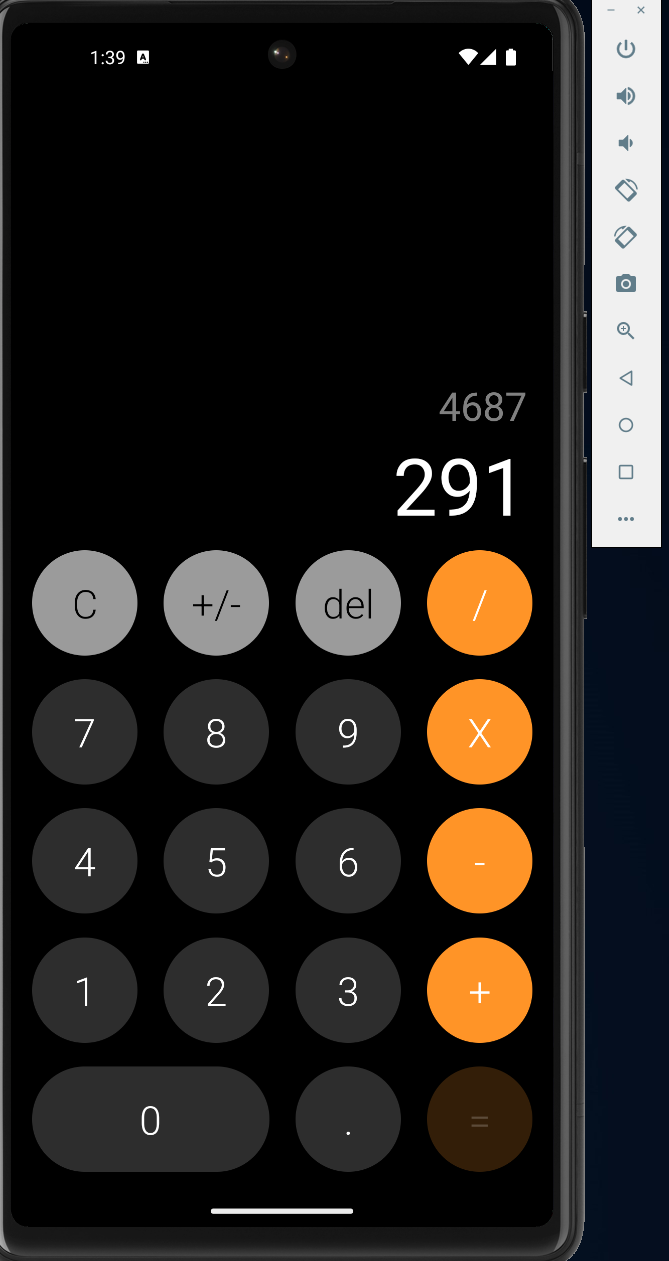Image resolution: width=669 pixels, height=1261 pixels.
Task: Select the multiply X operator
Action: (479, 732)
